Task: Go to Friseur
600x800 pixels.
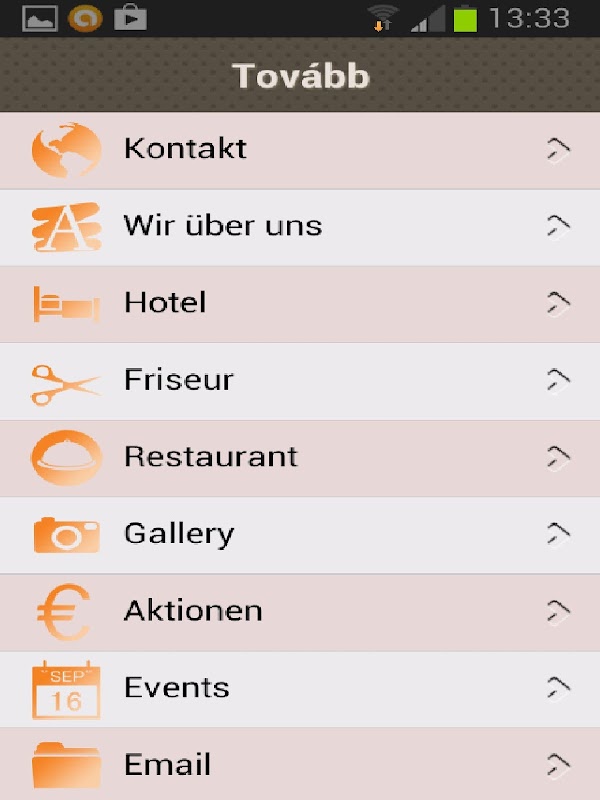Action: click(300, 381)
